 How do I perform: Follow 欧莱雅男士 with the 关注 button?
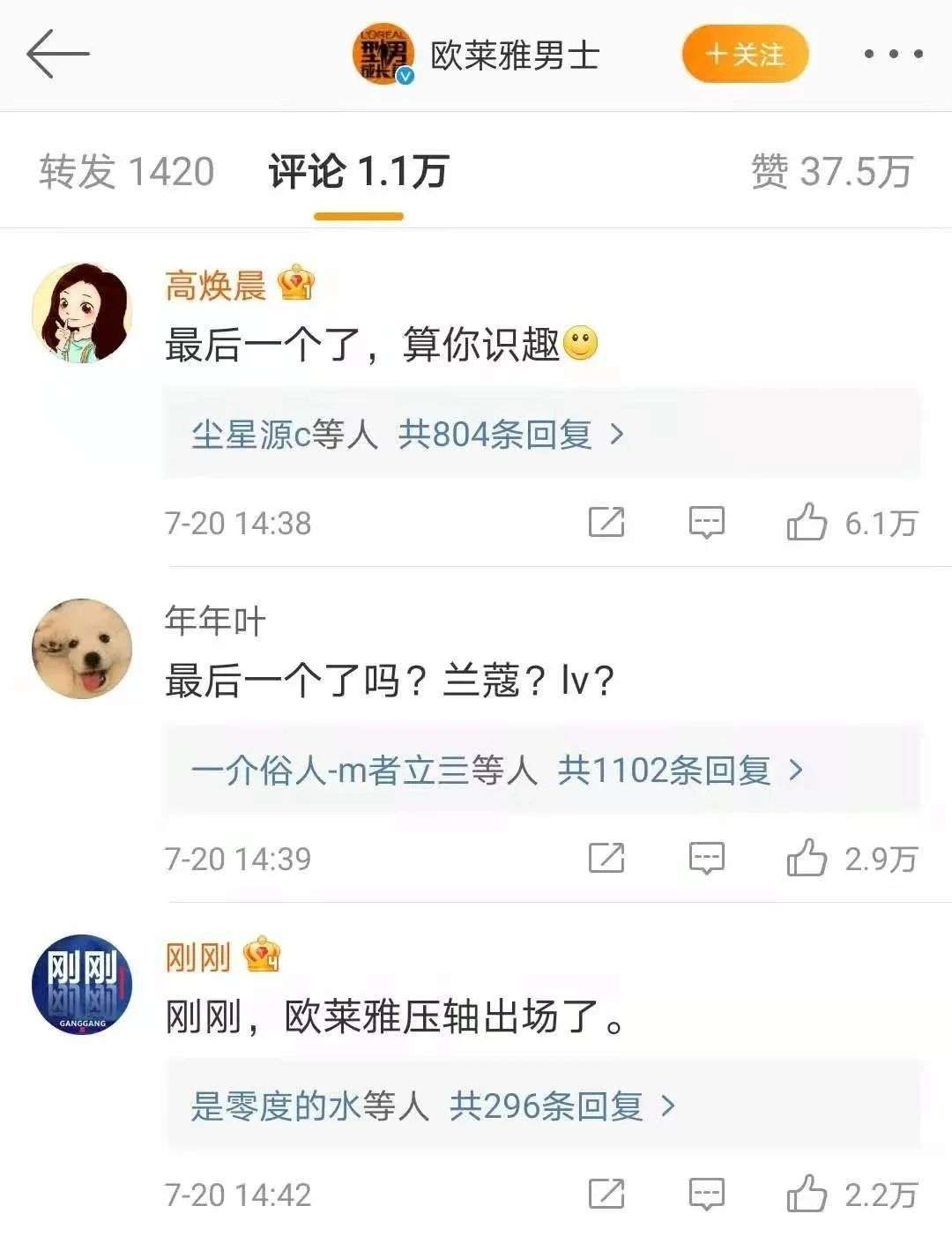coord(745,55)
